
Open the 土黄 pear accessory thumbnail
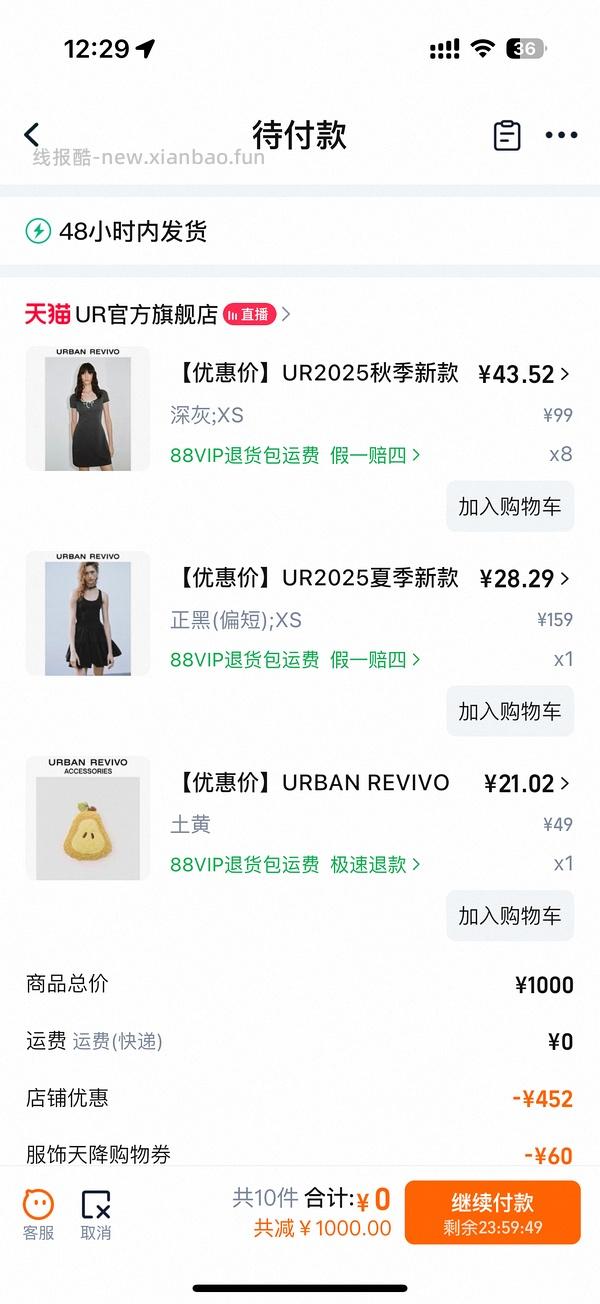tap(87, 818)
